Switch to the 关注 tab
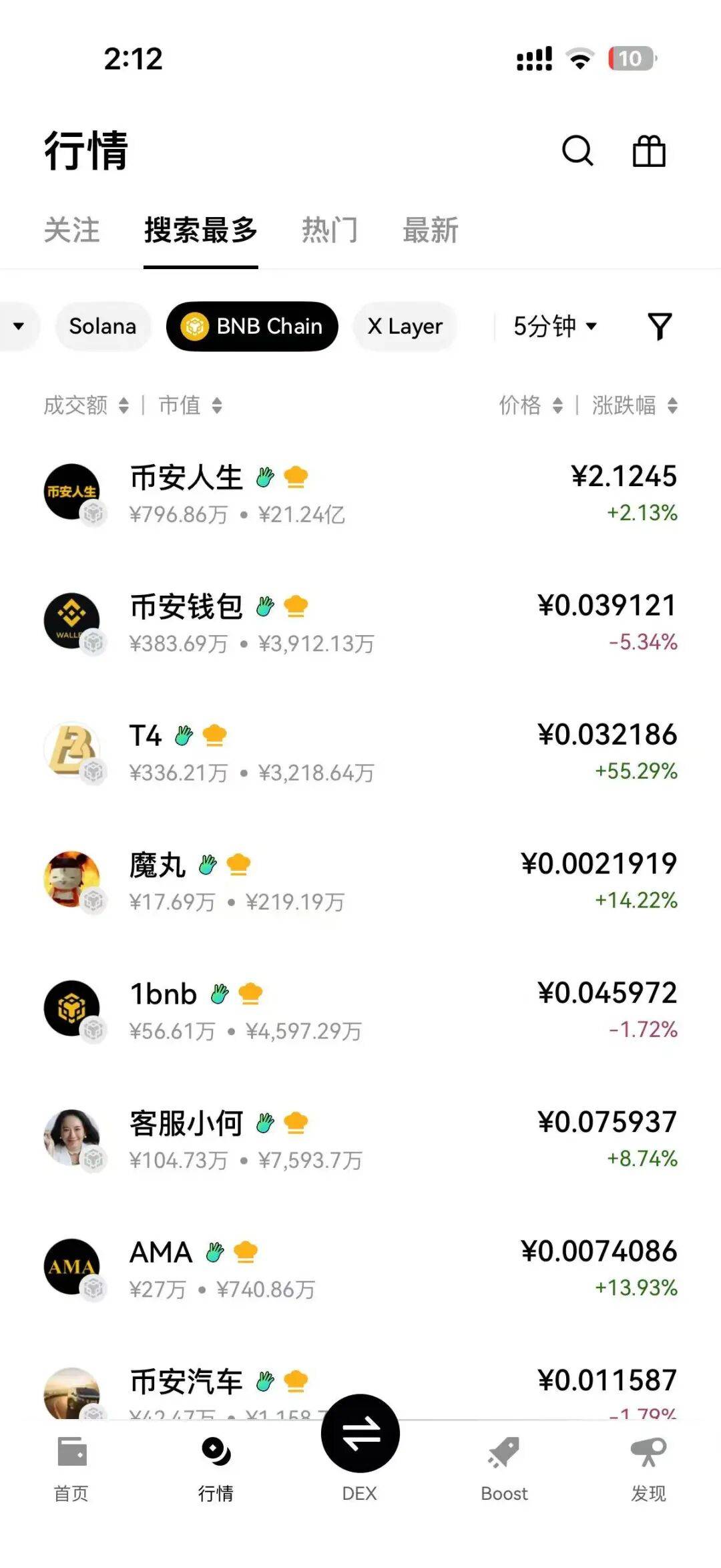 (71, 230)
